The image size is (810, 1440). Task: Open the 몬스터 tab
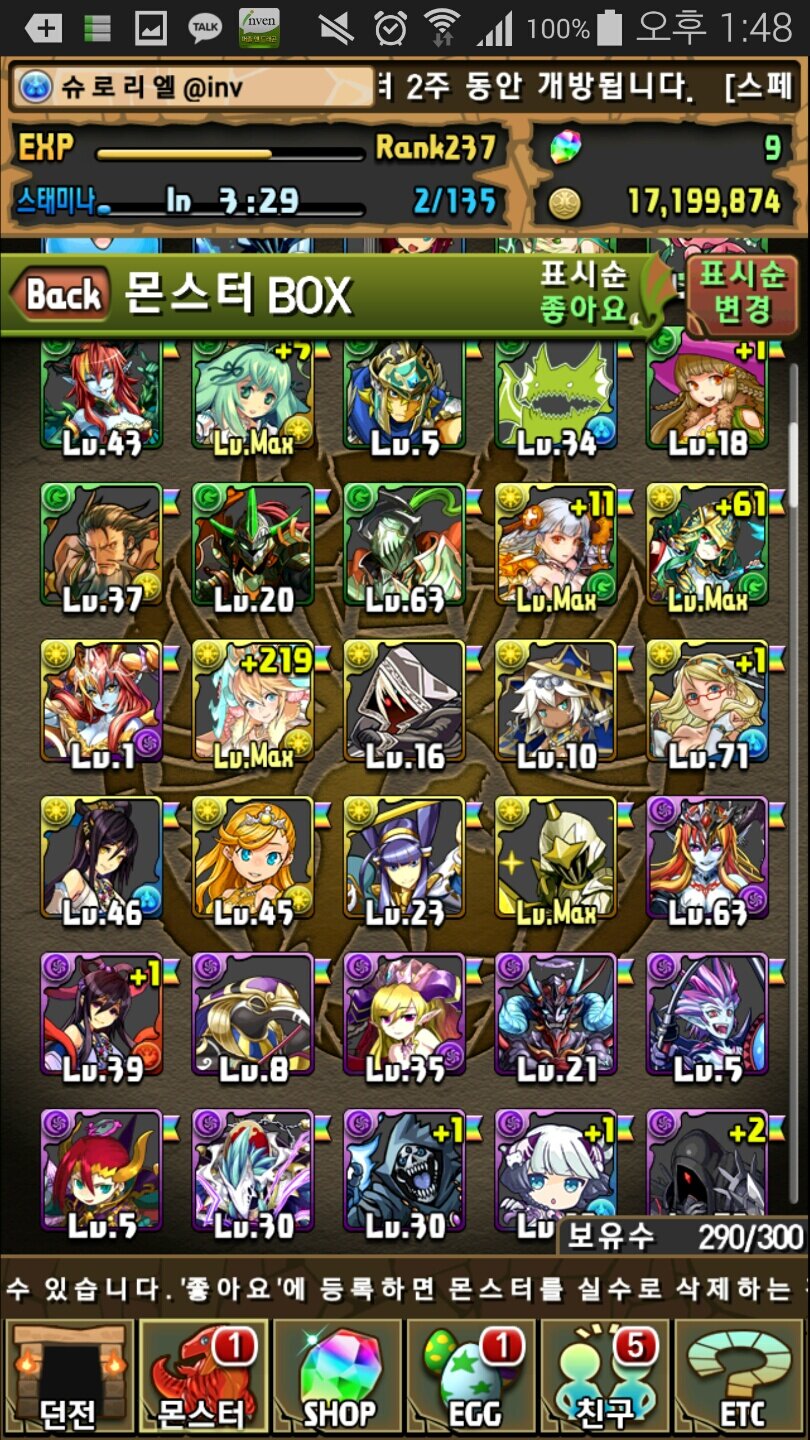202,1373
